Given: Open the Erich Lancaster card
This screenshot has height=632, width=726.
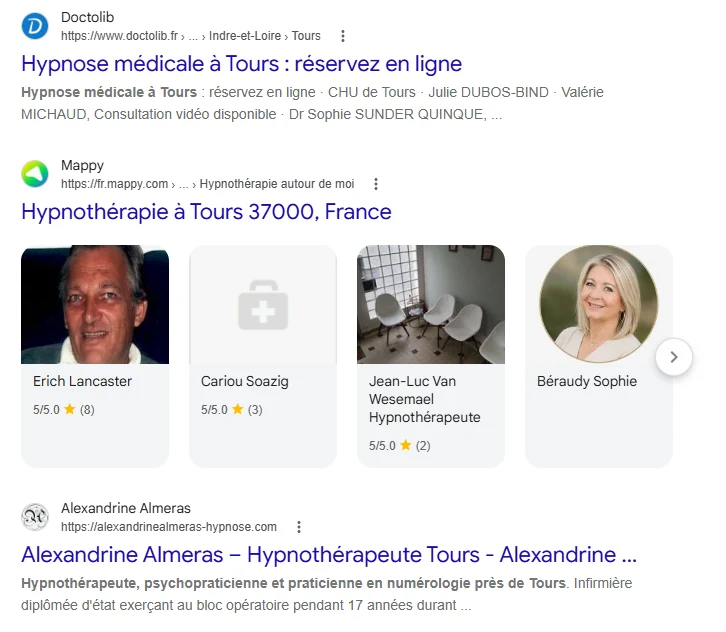Looking at the screenshot, I should (95, 356).
